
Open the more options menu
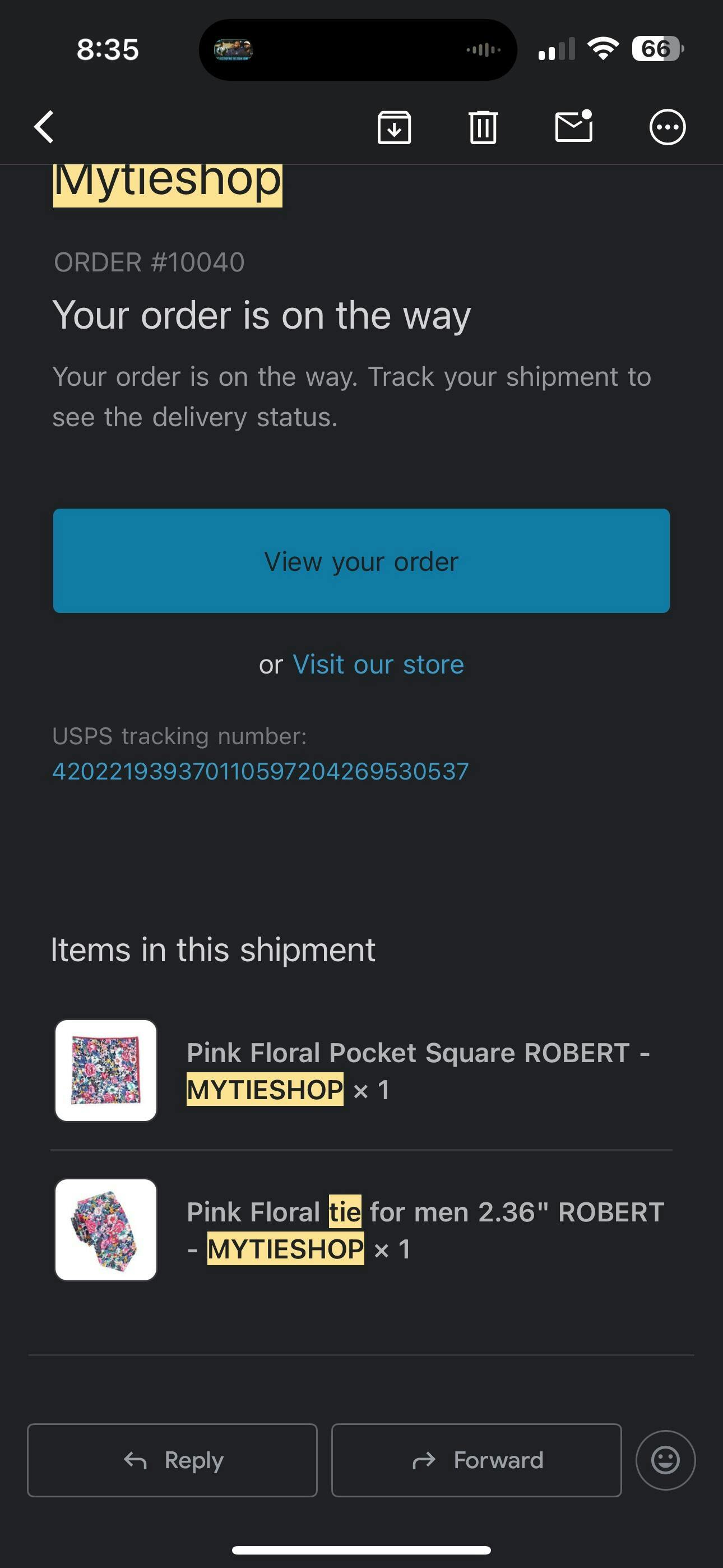668,127
